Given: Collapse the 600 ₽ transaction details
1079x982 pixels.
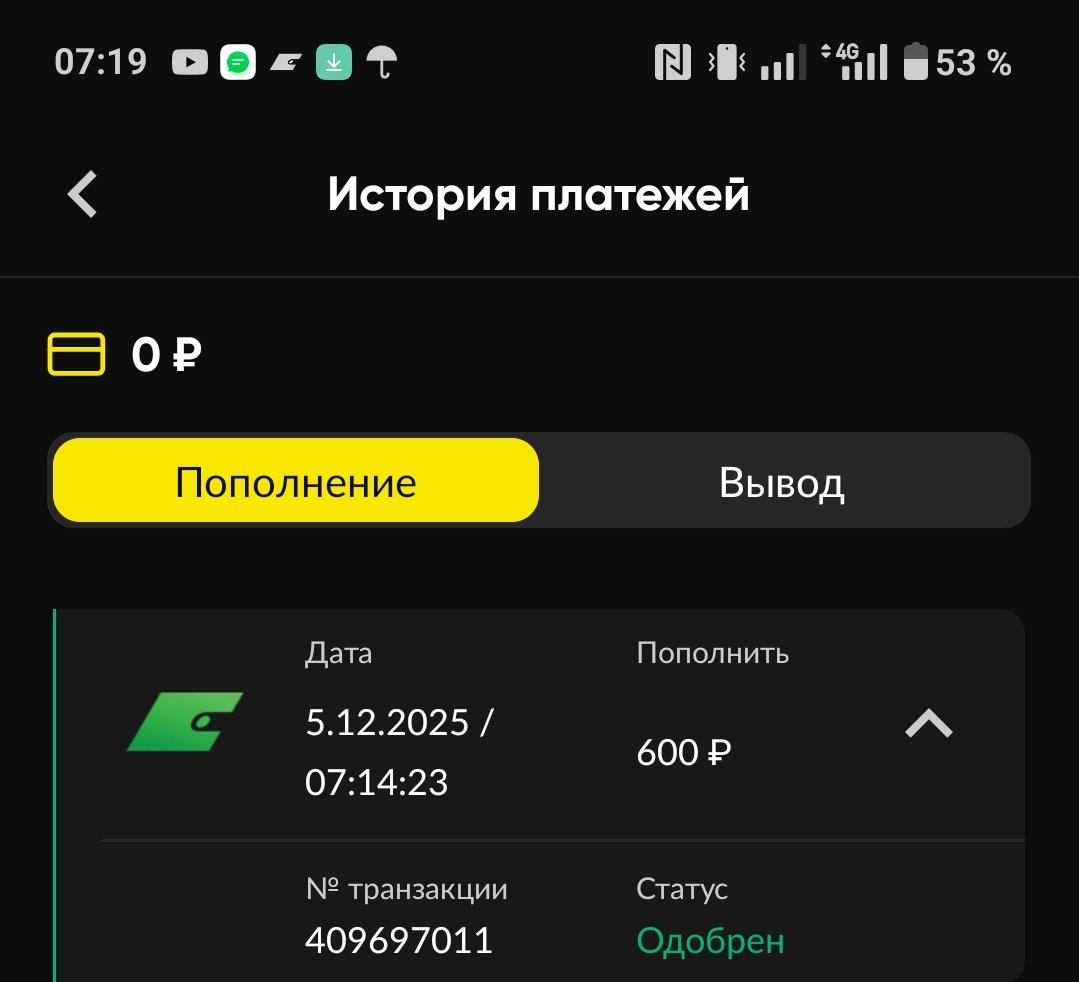Looking at the screenshot, I should [928, 724].
